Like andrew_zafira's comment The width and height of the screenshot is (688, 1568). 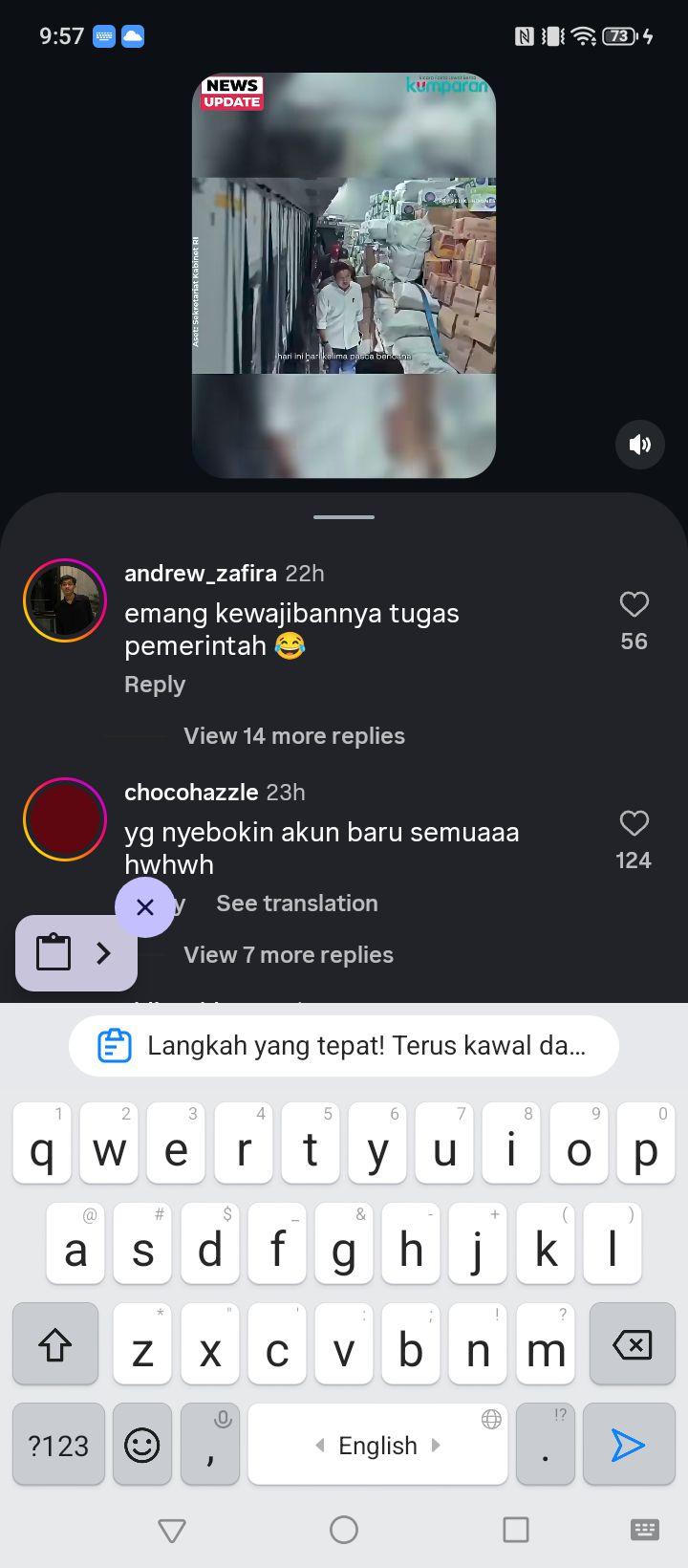tap(634, 604)
